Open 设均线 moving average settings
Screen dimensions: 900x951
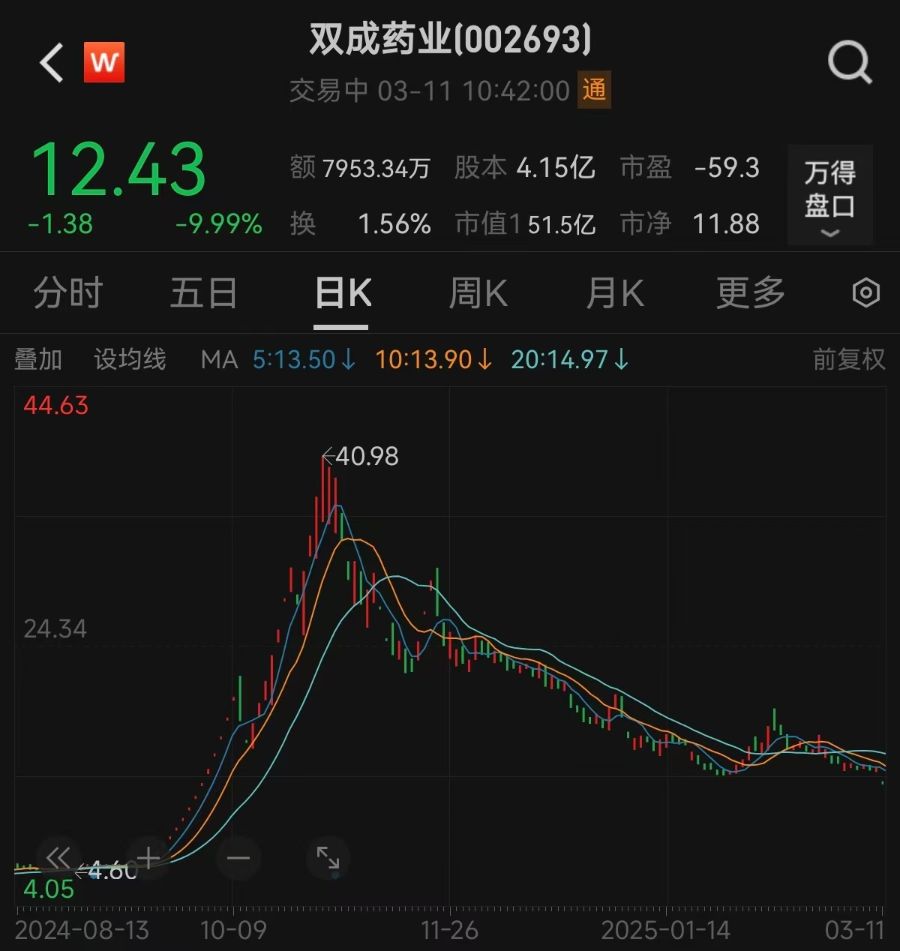pyautogui.click(x=130, y=360)
